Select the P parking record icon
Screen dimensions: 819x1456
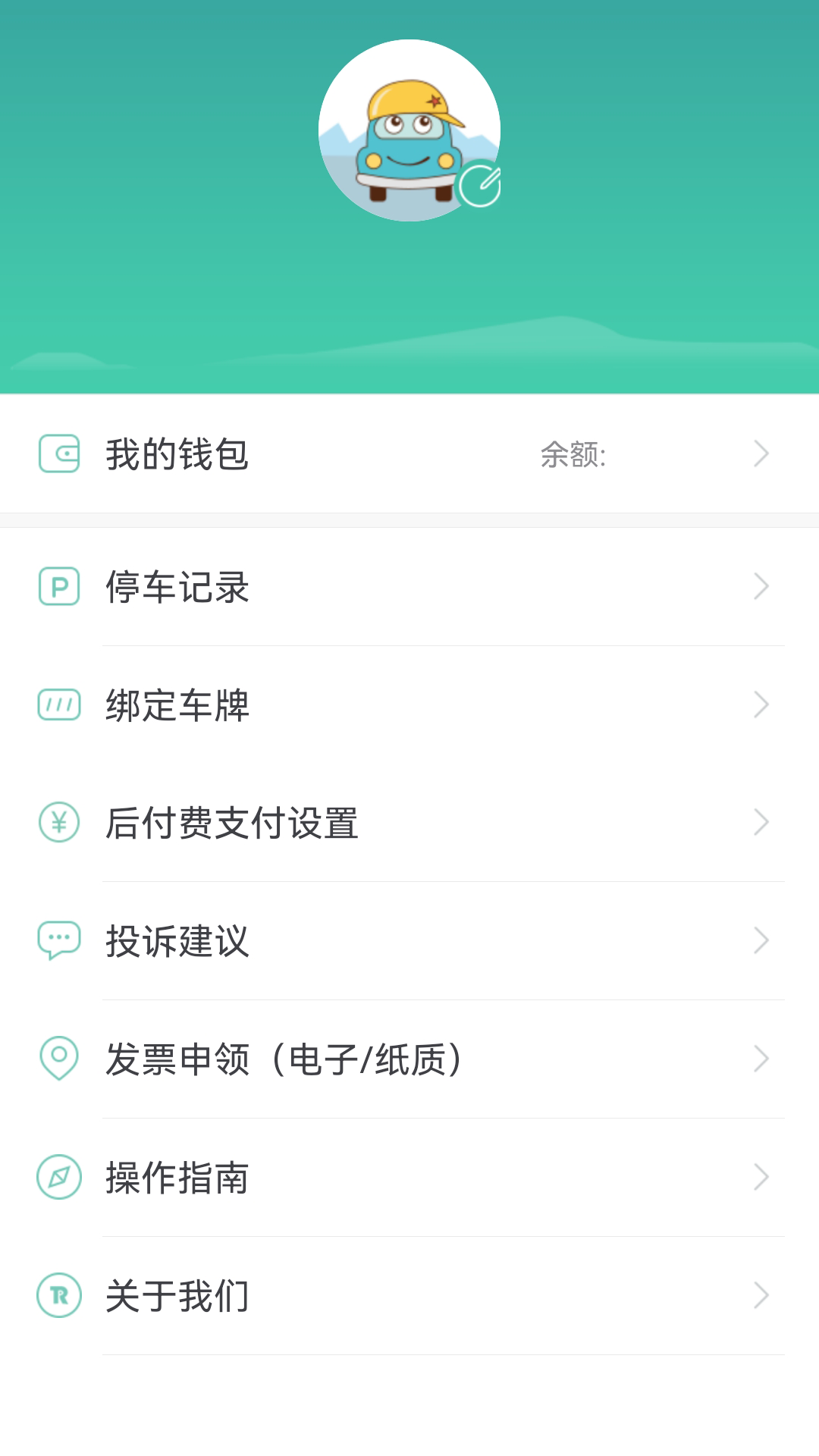(59, 585)
